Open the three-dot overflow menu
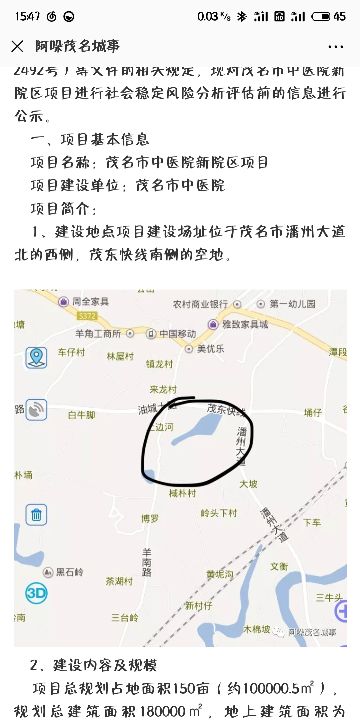Viewport: 360px width, 720px height. click(336, 46)
